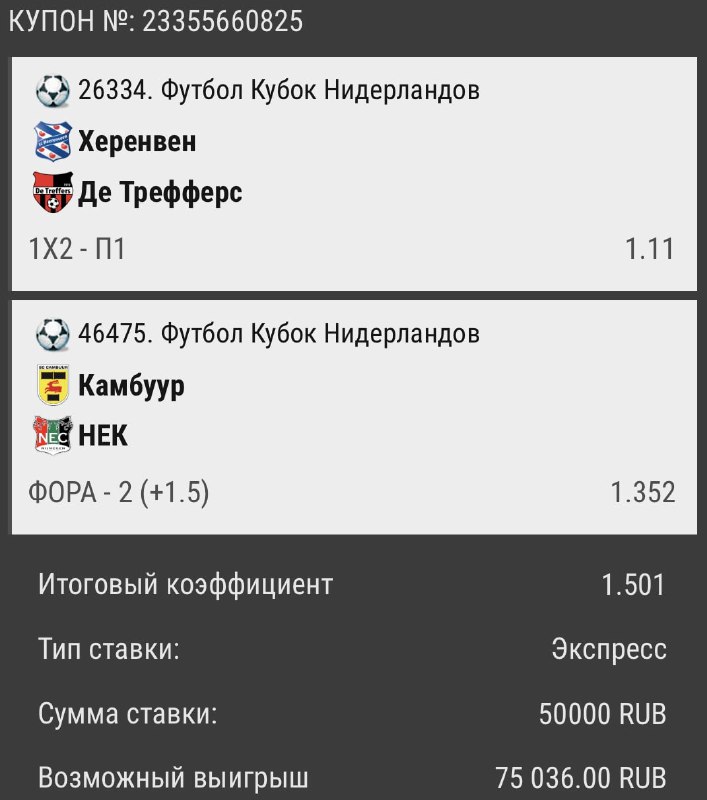Open the Херенвен vs Де Трефферс bet card
The height and width of the screenshot is (800, 707).
[x=353, y=173]
